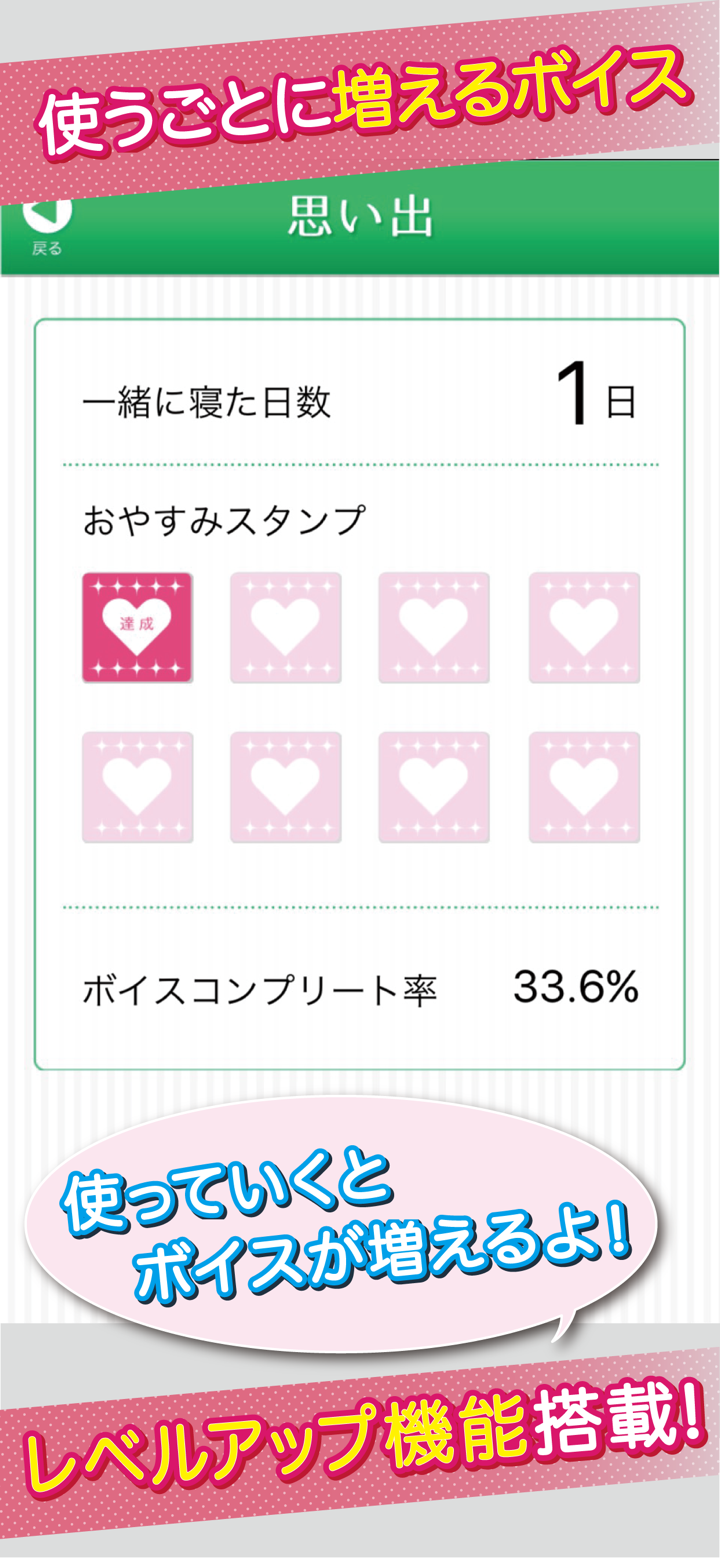Tap the 33.6% completion value
Screen dimensions: 720x1558
[x=575, y=986]
